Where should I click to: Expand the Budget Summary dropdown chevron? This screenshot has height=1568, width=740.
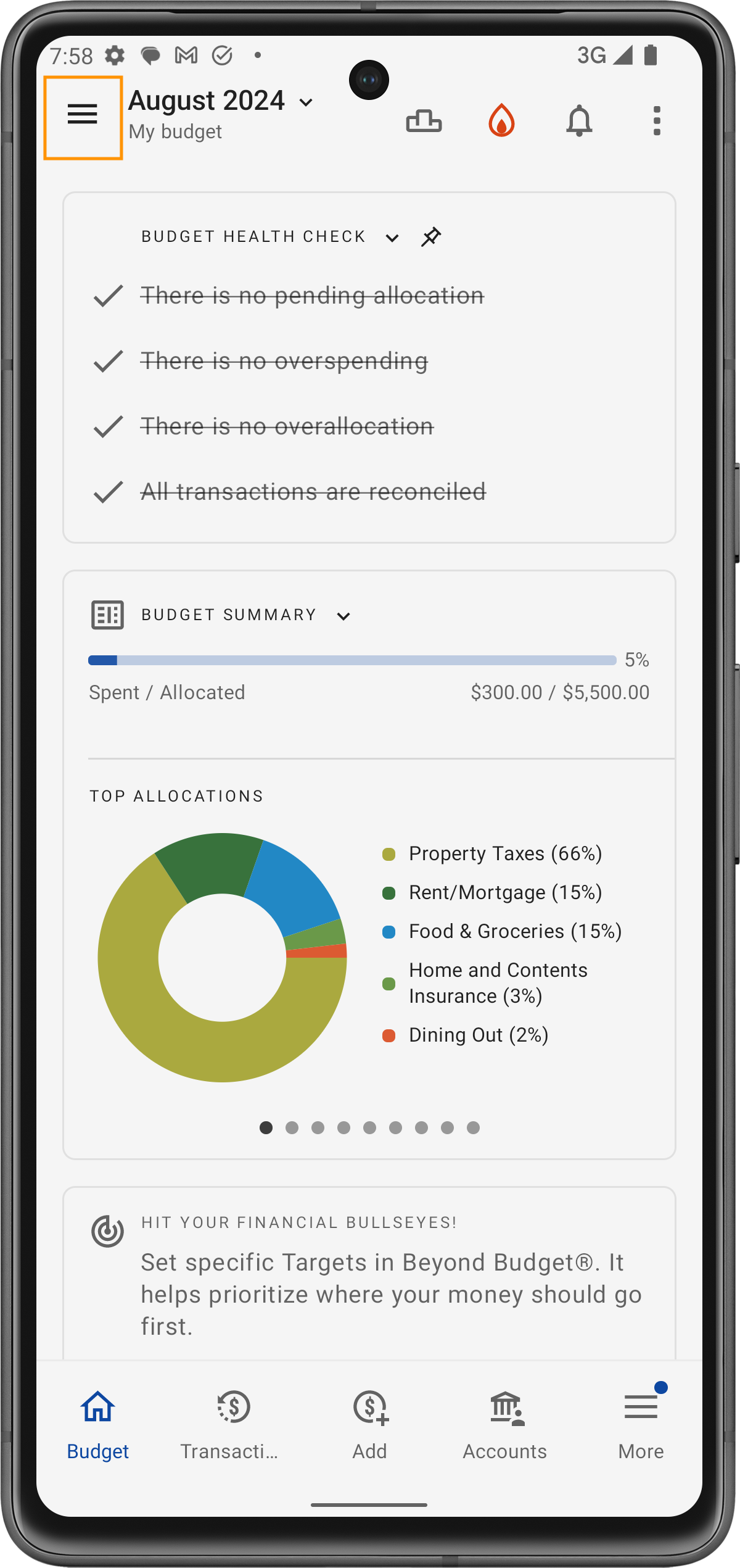pyautogui.click(x=343, y=616)
